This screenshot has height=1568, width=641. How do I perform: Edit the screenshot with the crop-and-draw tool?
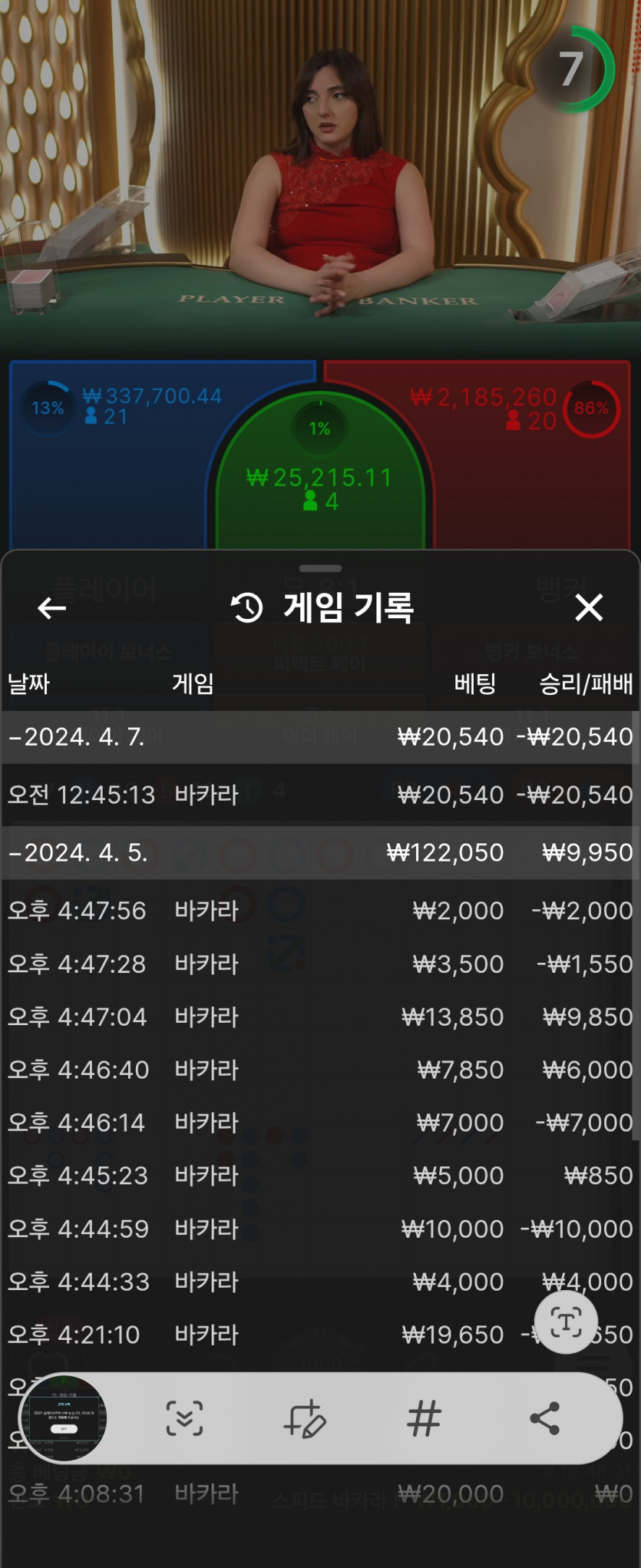click(x=305, y=1418)
